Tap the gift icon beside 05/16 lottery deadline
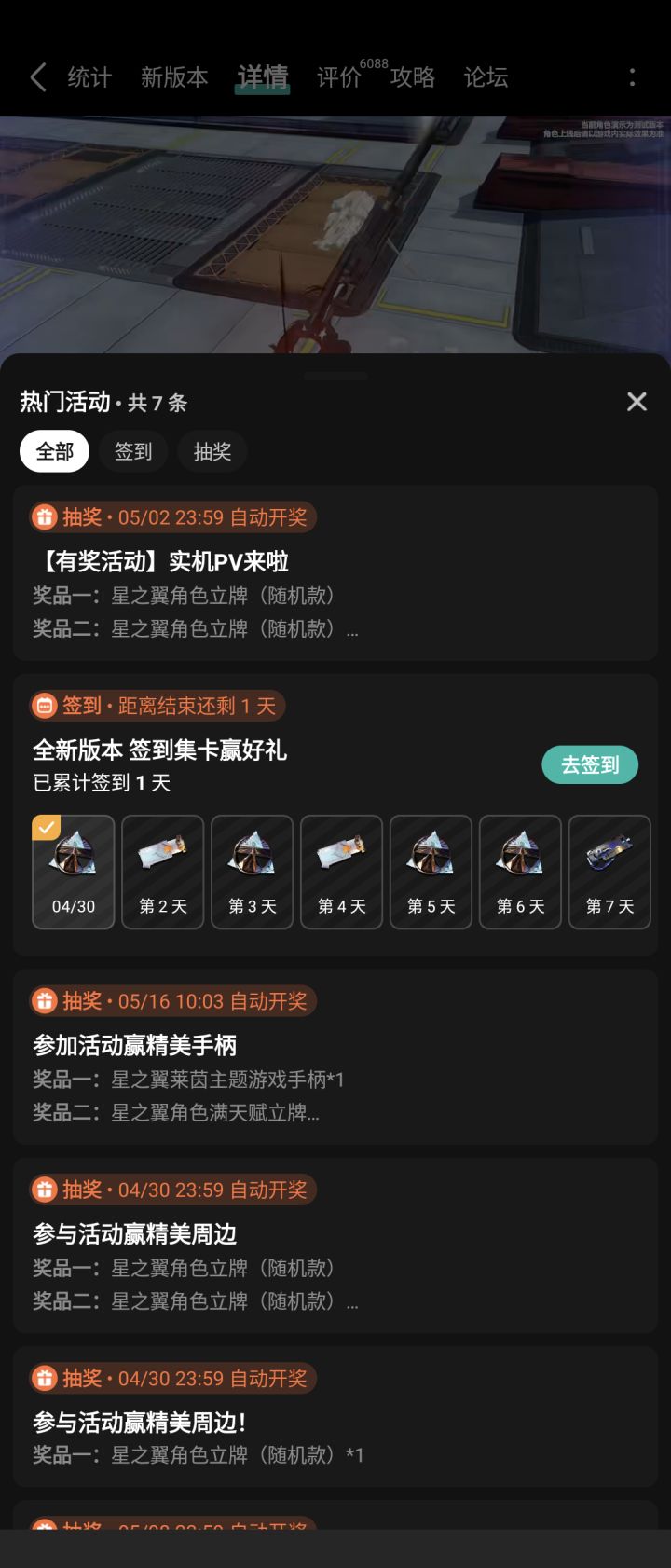 pyautogui.click(x=44, y=1000)
